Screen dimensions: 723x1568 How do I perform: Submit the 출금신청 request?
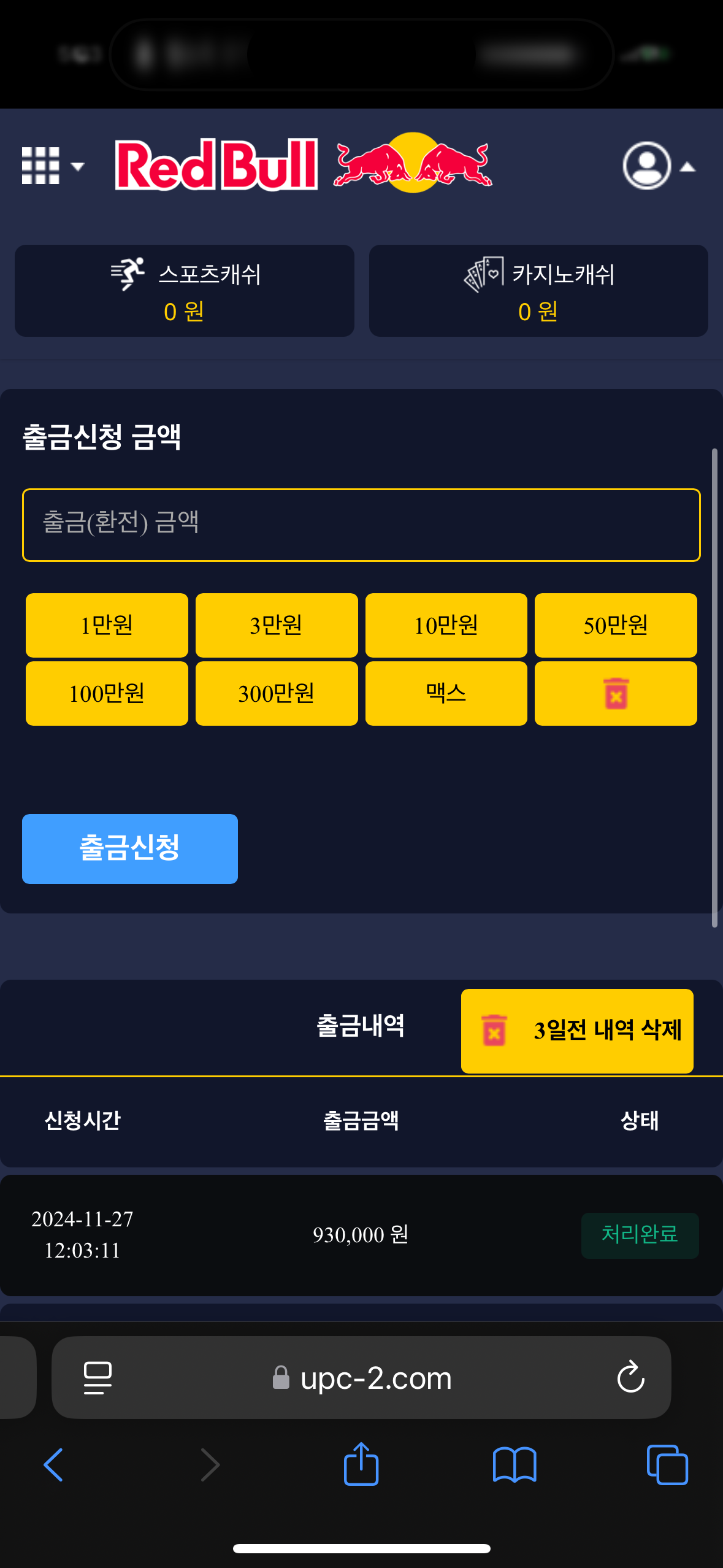pos(130,848)
